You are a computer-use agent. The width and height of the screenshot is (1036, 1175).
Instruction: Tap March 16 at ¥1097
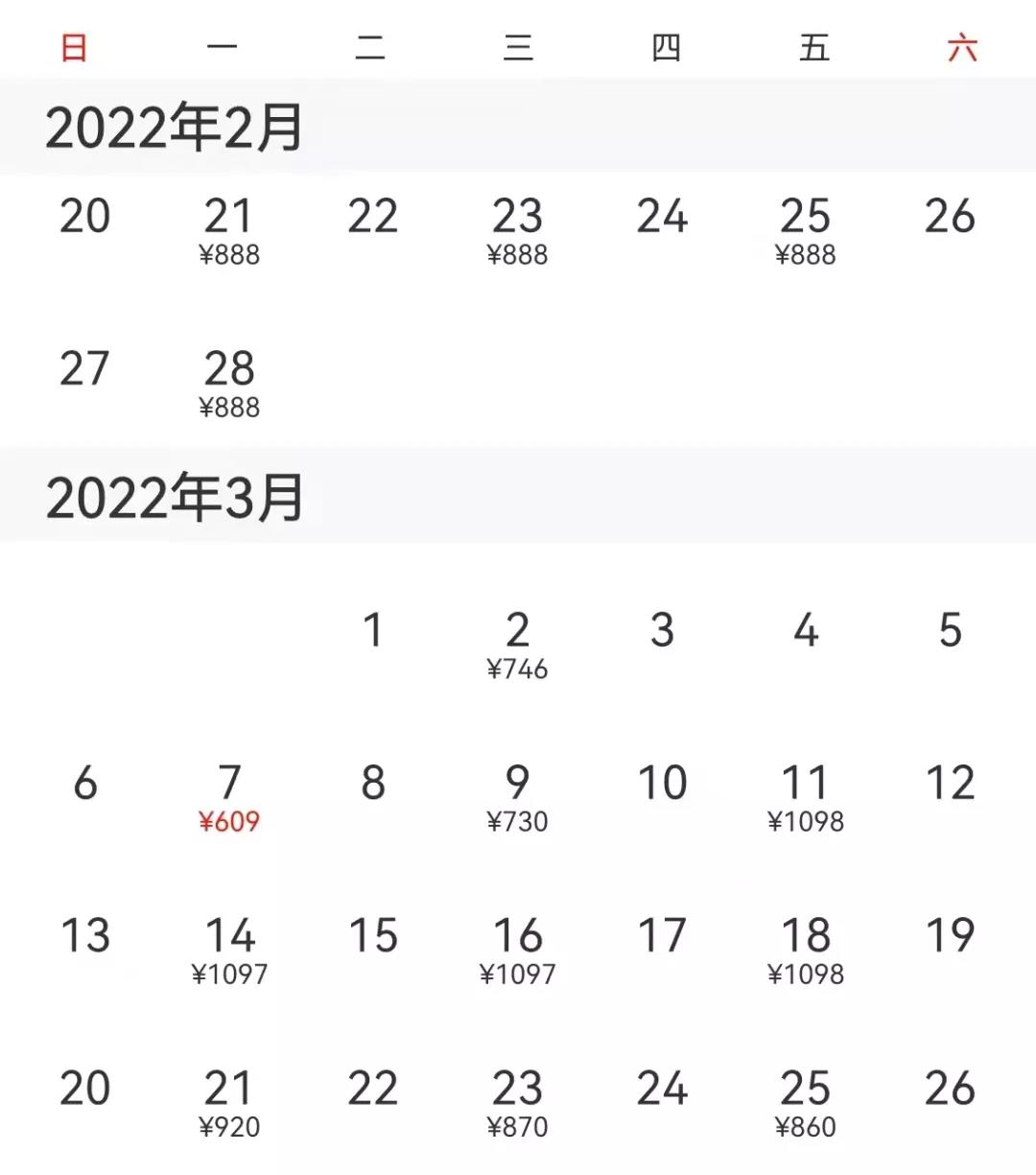(517, 950)
